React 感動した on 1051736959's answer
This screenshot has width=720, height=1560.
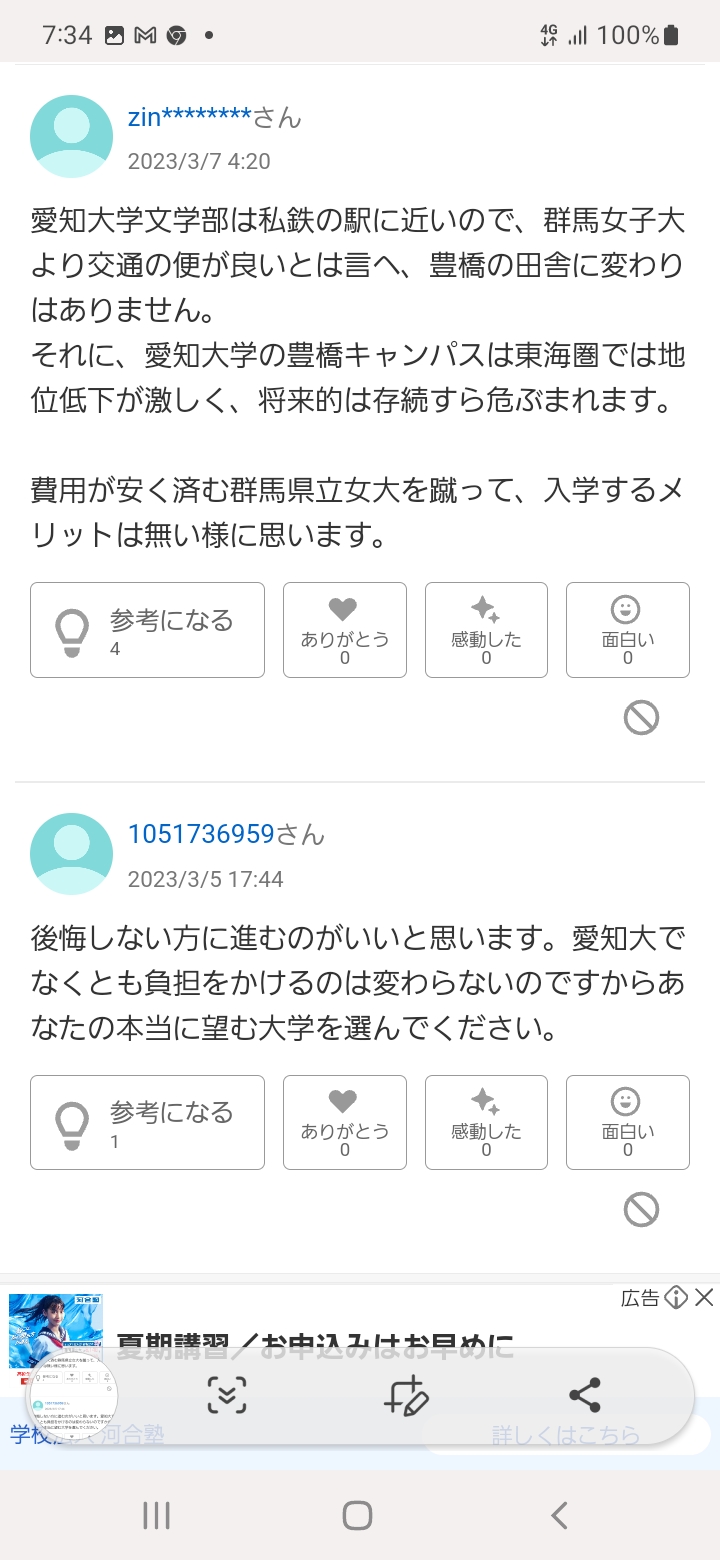point(486,1122)
